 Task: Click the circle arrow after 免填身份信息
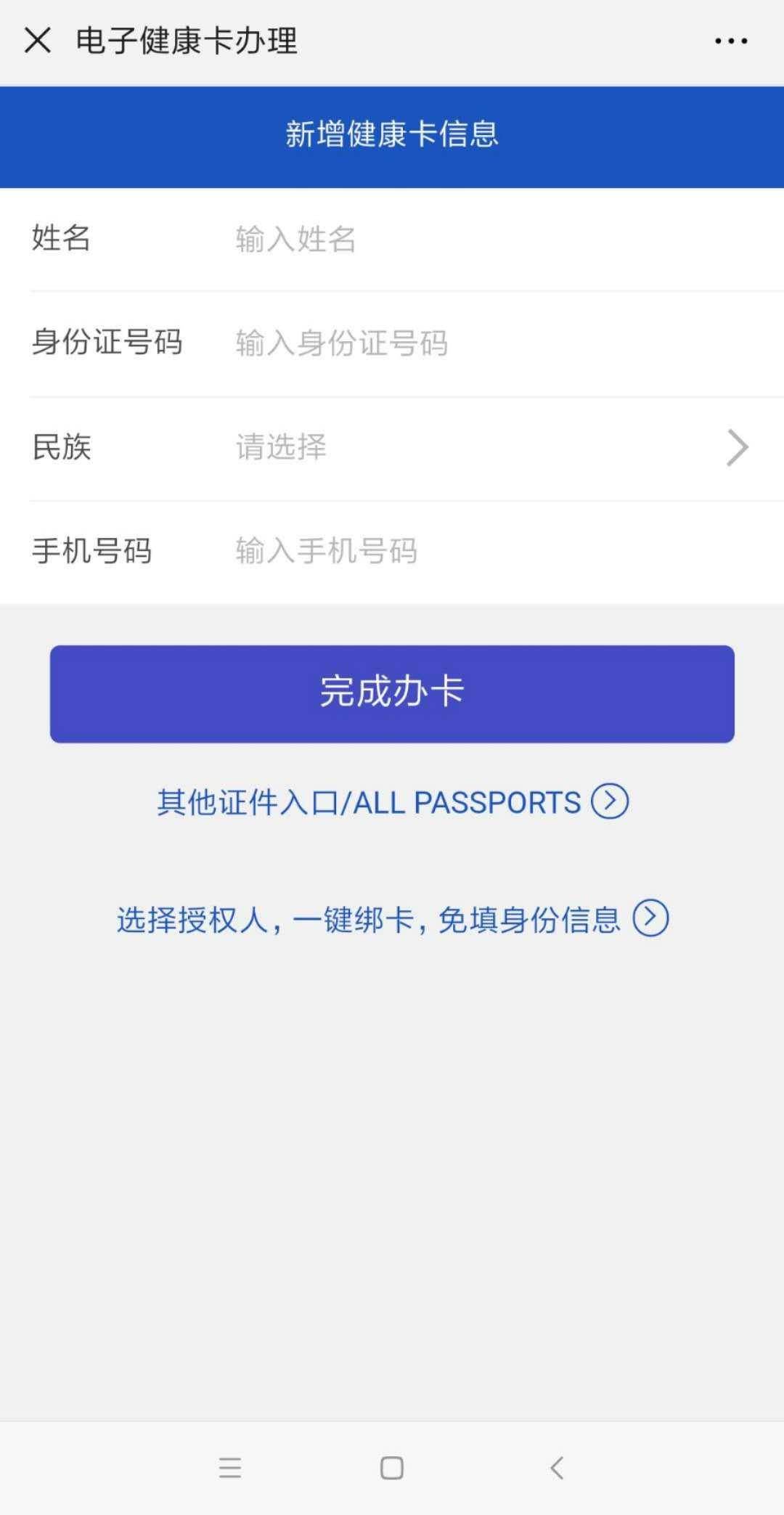coord(650,919)
